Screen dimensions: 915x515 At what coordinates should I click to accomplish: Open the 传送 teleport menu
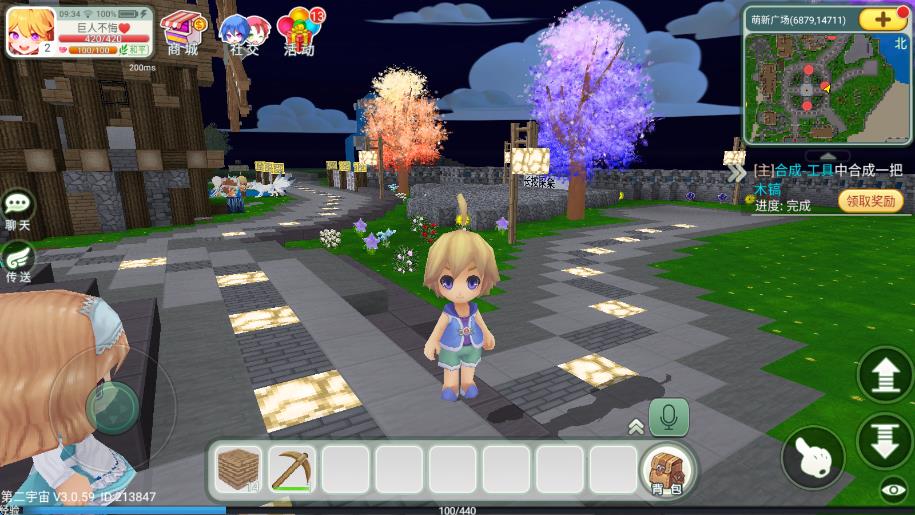click(x=18, y=260)
